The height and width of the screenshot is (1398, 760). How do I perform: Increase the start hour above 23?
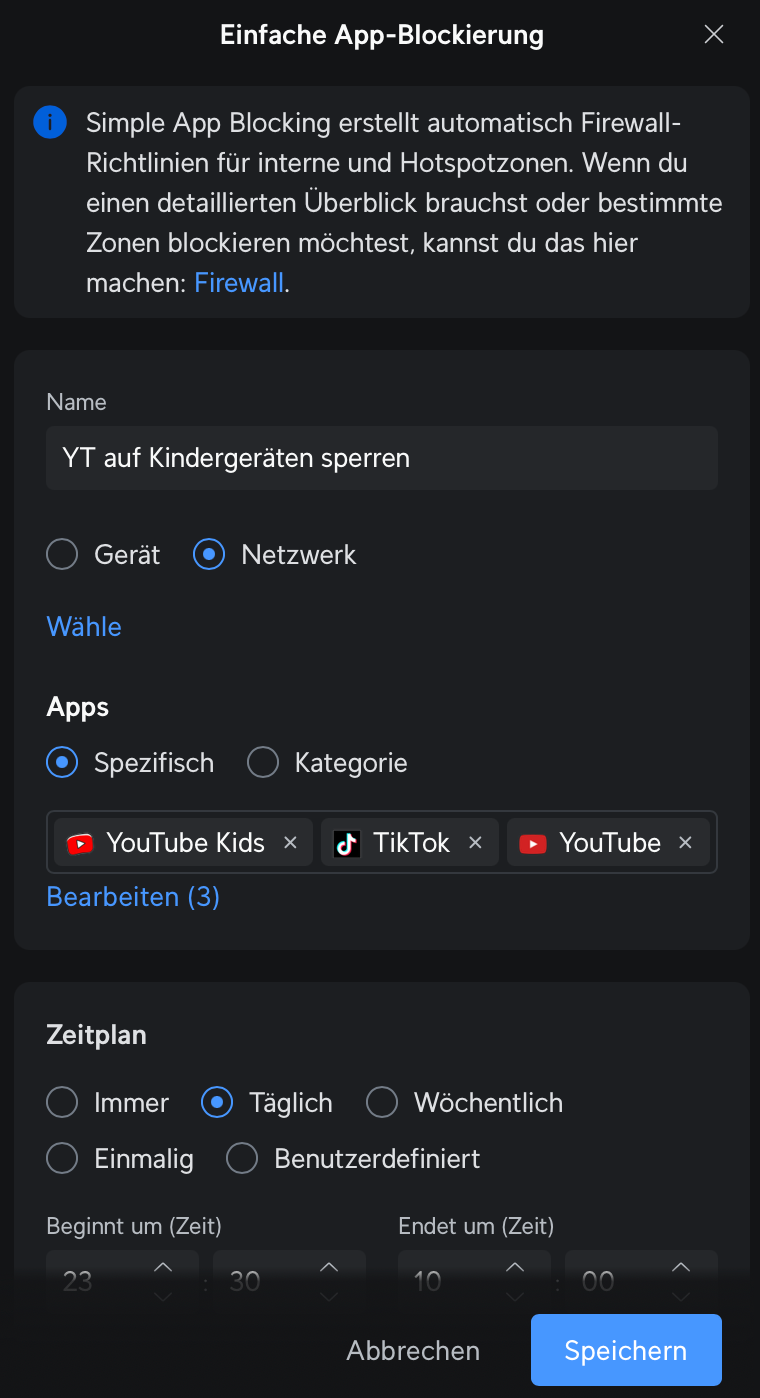pos(163,1267)
